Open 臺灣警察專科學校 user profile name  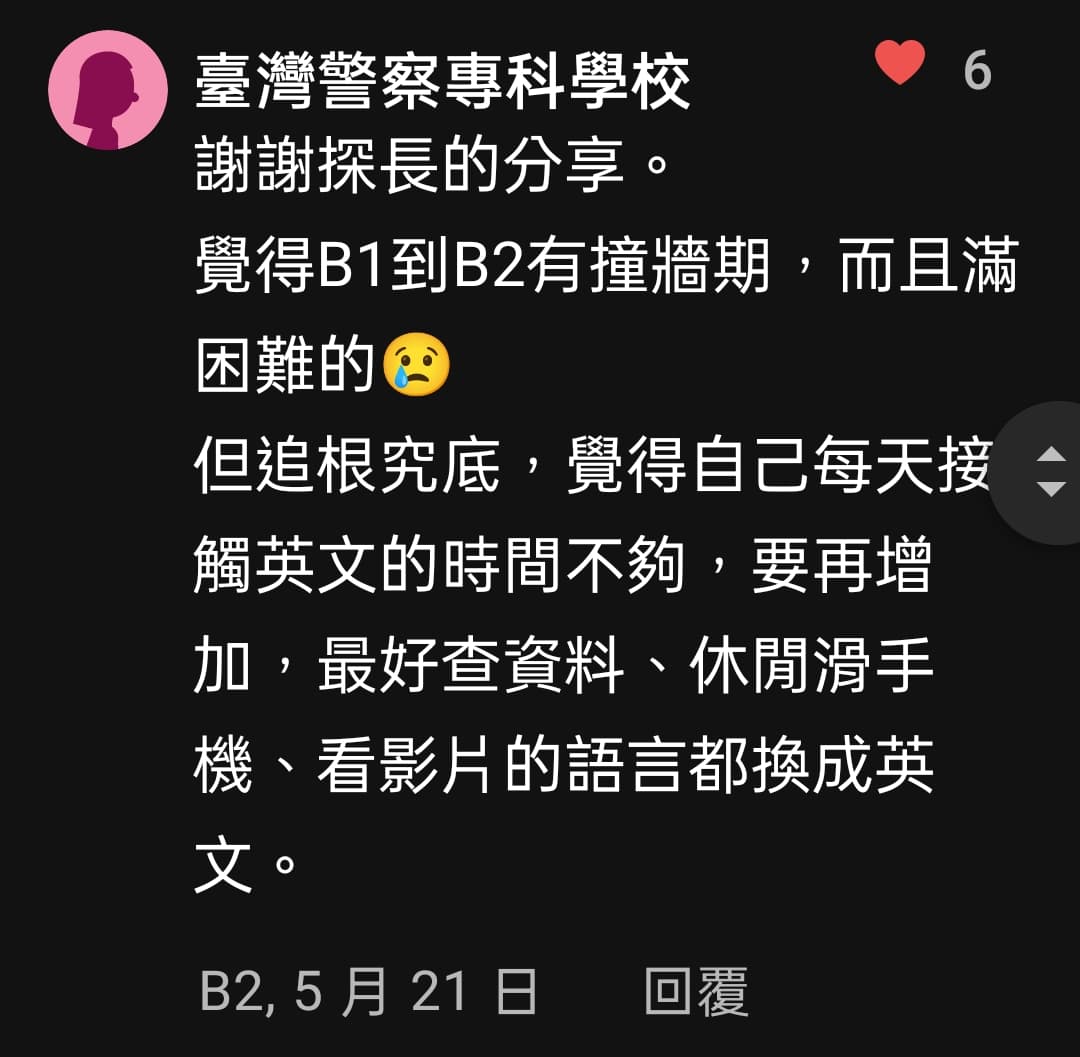click(443, 81)
